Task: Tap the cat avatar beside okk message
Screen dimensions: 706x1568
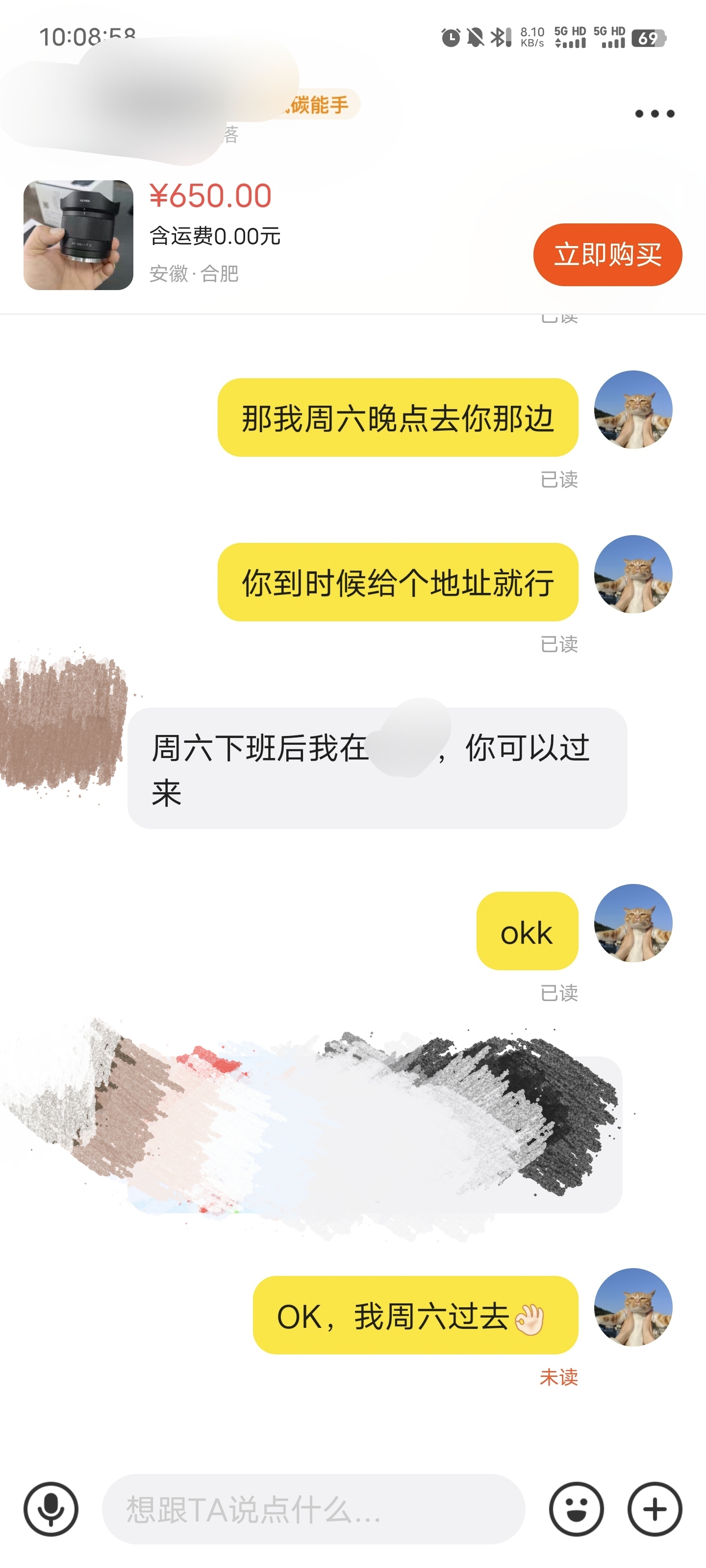Action: [633, 923]
